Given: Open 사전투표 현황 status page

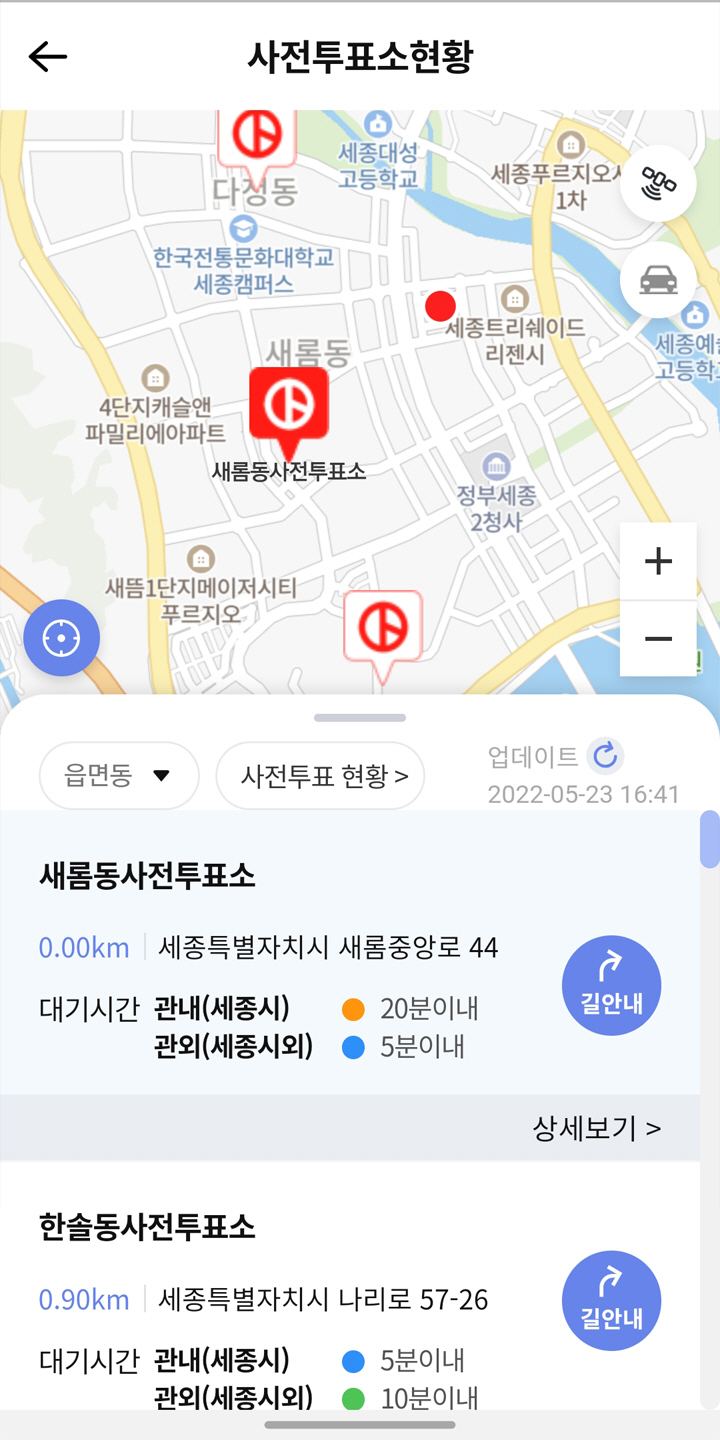Looking at the screenshot, I should click(x=320, y=776).
